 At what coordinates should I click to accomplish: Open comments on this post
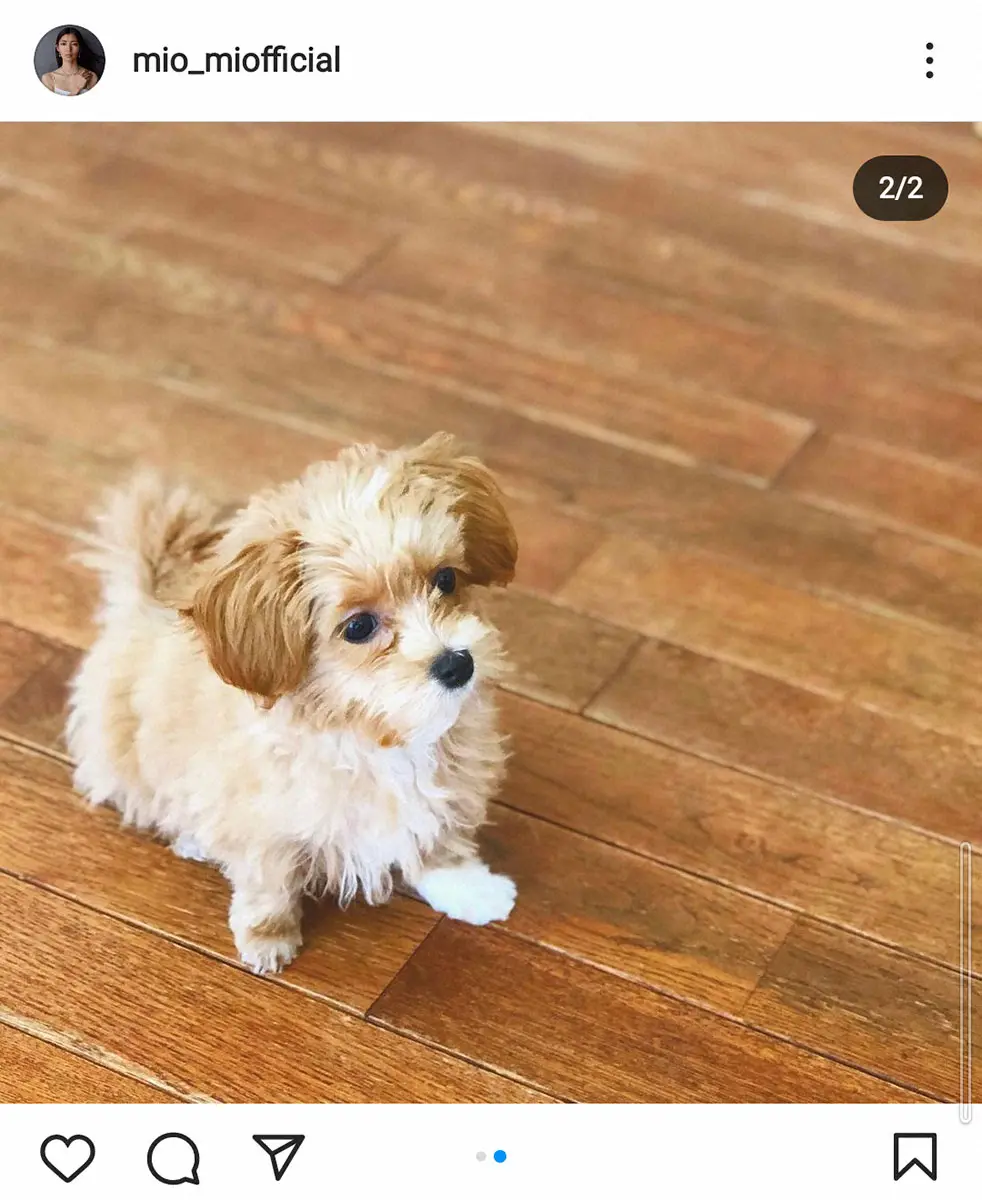[173, 1158]
